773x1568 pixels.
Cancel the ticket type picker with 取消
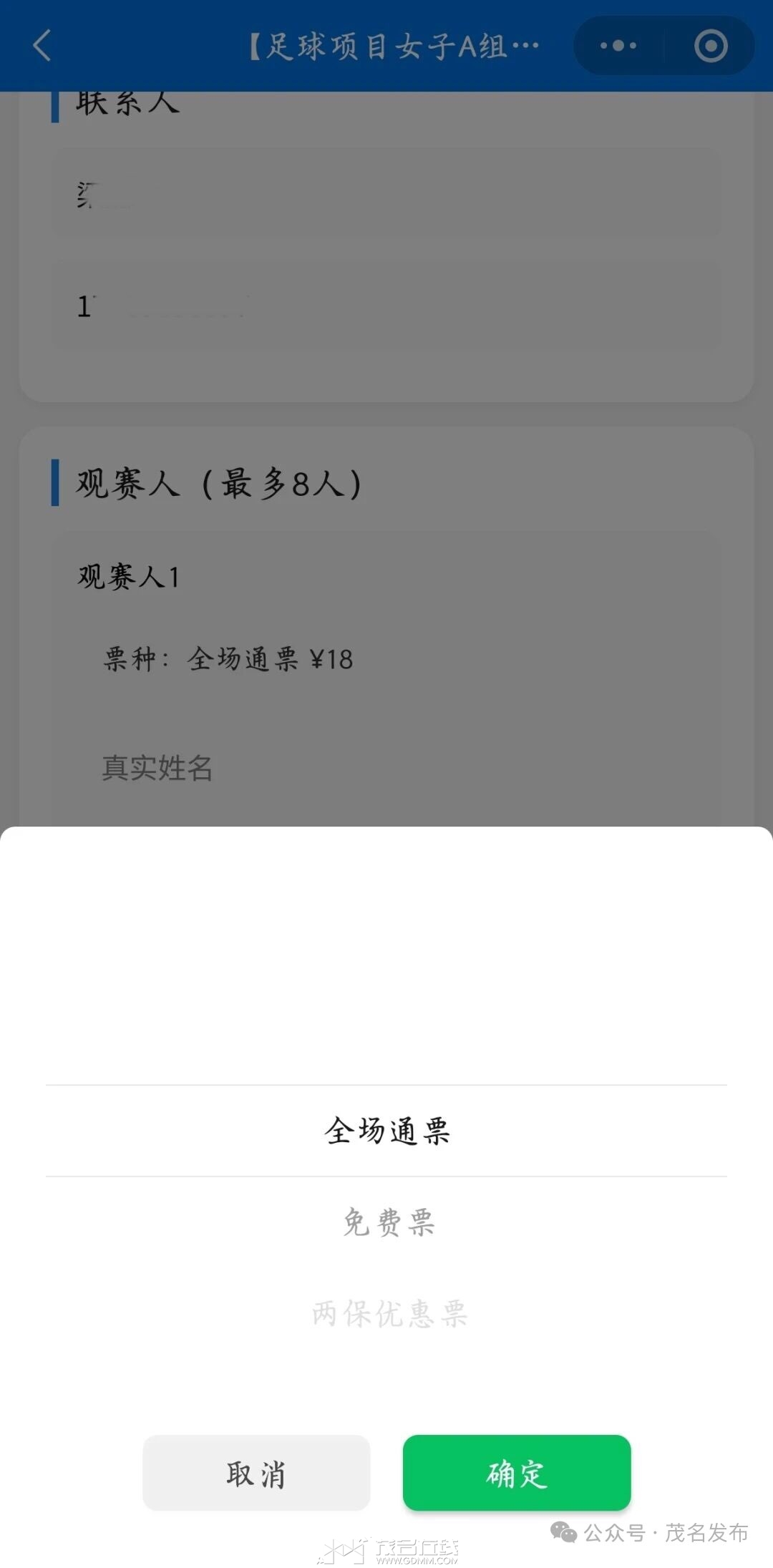pyautogui.click(x=256, y=1473)
